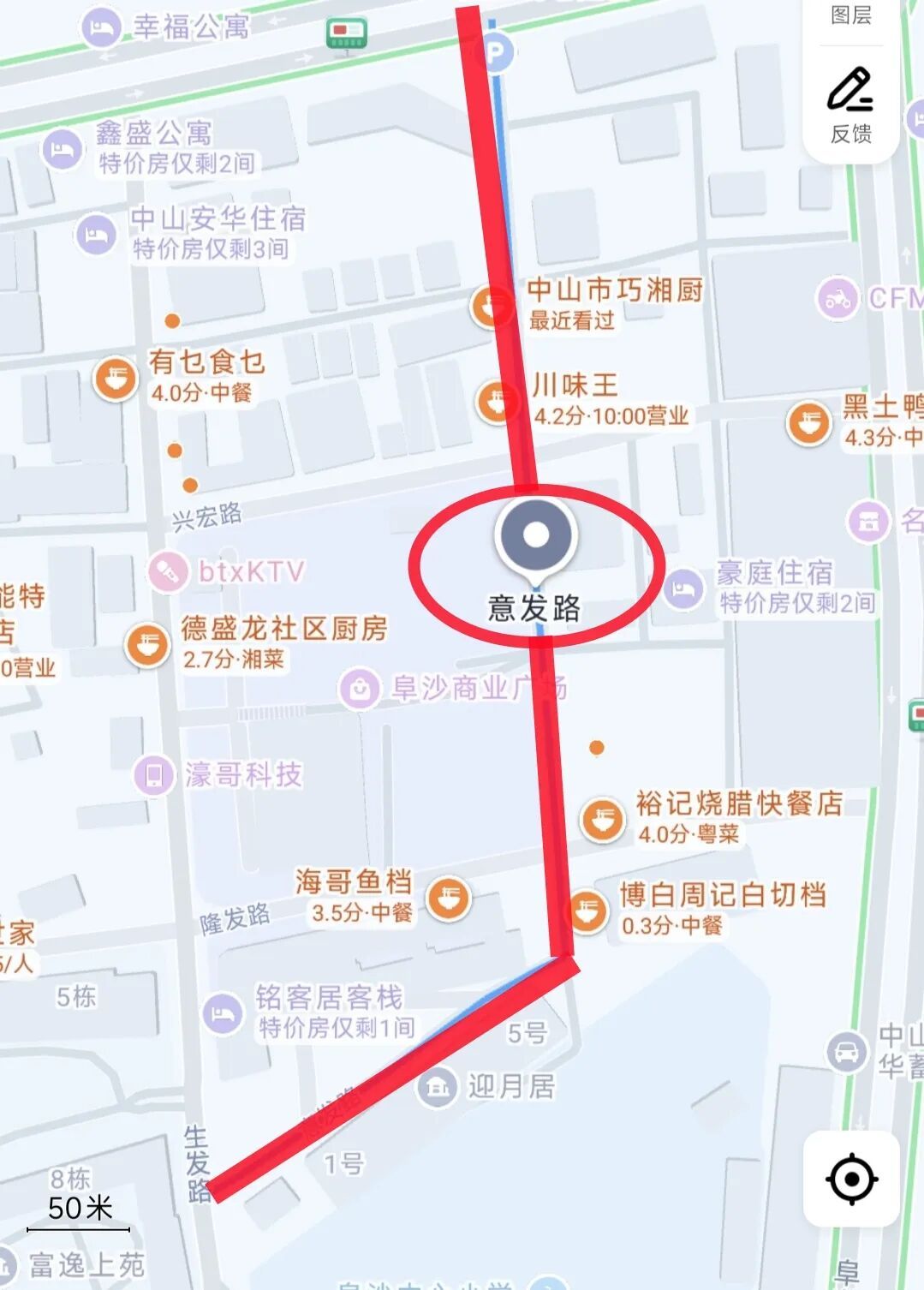This screenshot has width=924, height=1290.
Task: Tap the 反馈 feedback button
Action: pyautogui.click(x=850, y=105)
